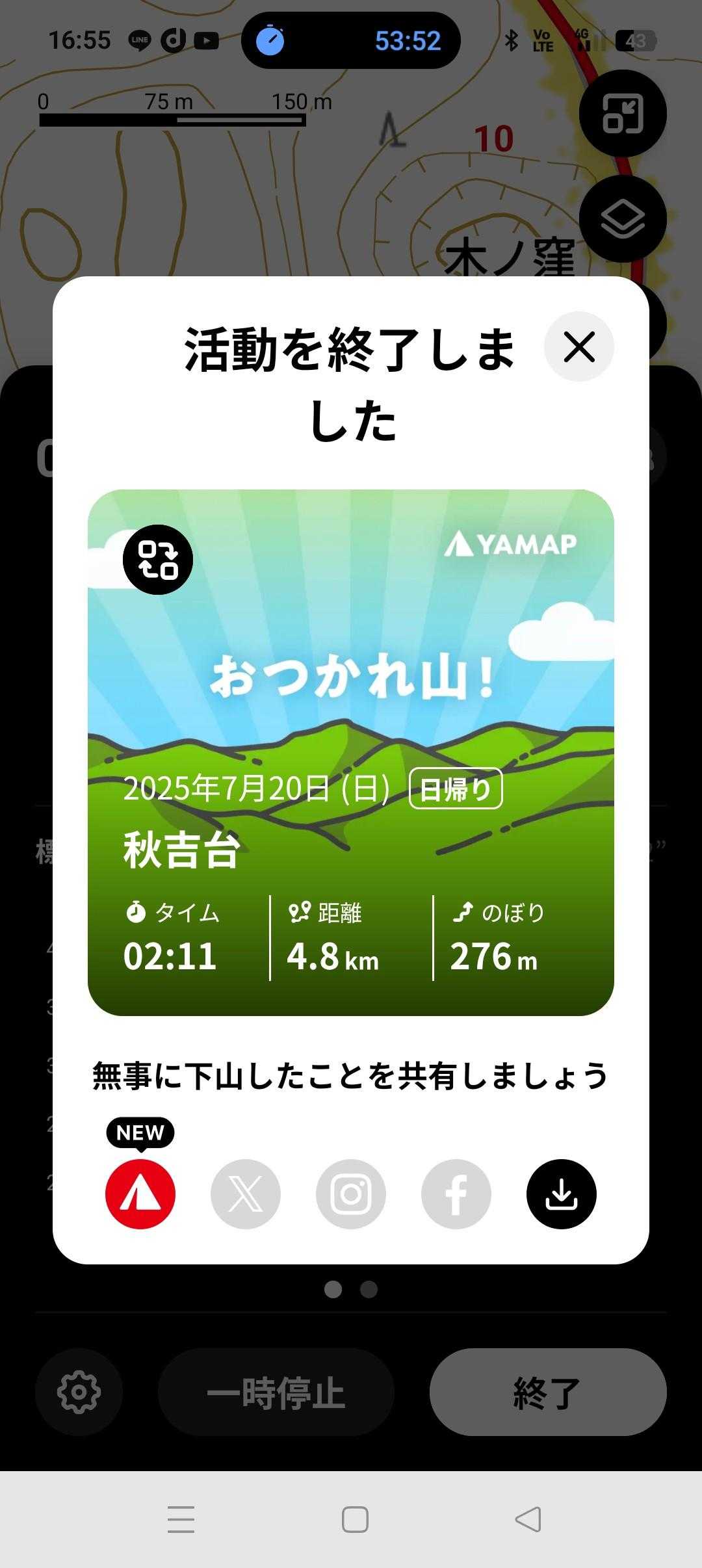Tap the 終了 finish button
The width and height of the screenshot is (702, 1568).
click(548, 1392)
